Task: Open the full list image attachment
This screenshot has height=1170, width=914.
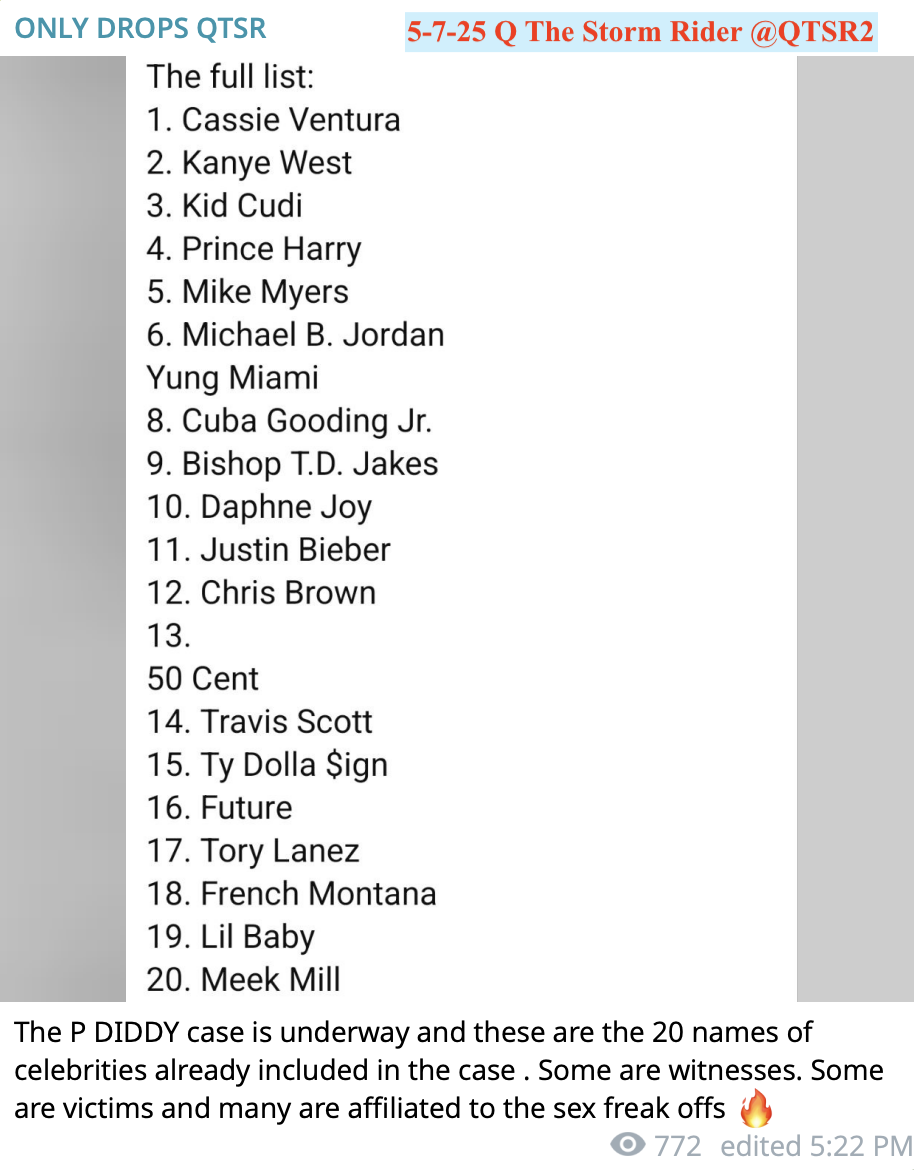Action: (460, 528)
